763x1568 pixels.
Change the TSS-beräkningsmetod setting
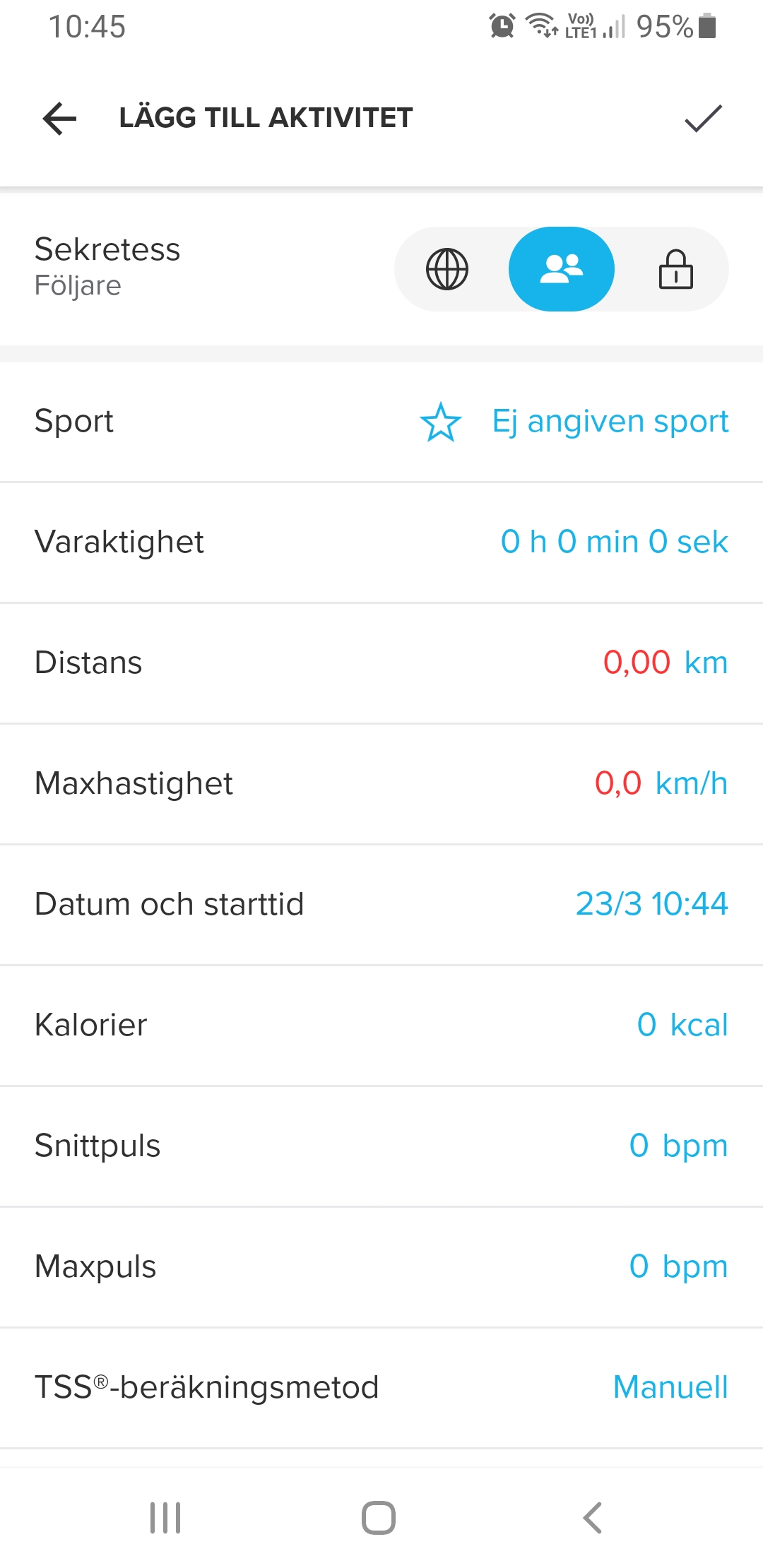[670, 1388]
